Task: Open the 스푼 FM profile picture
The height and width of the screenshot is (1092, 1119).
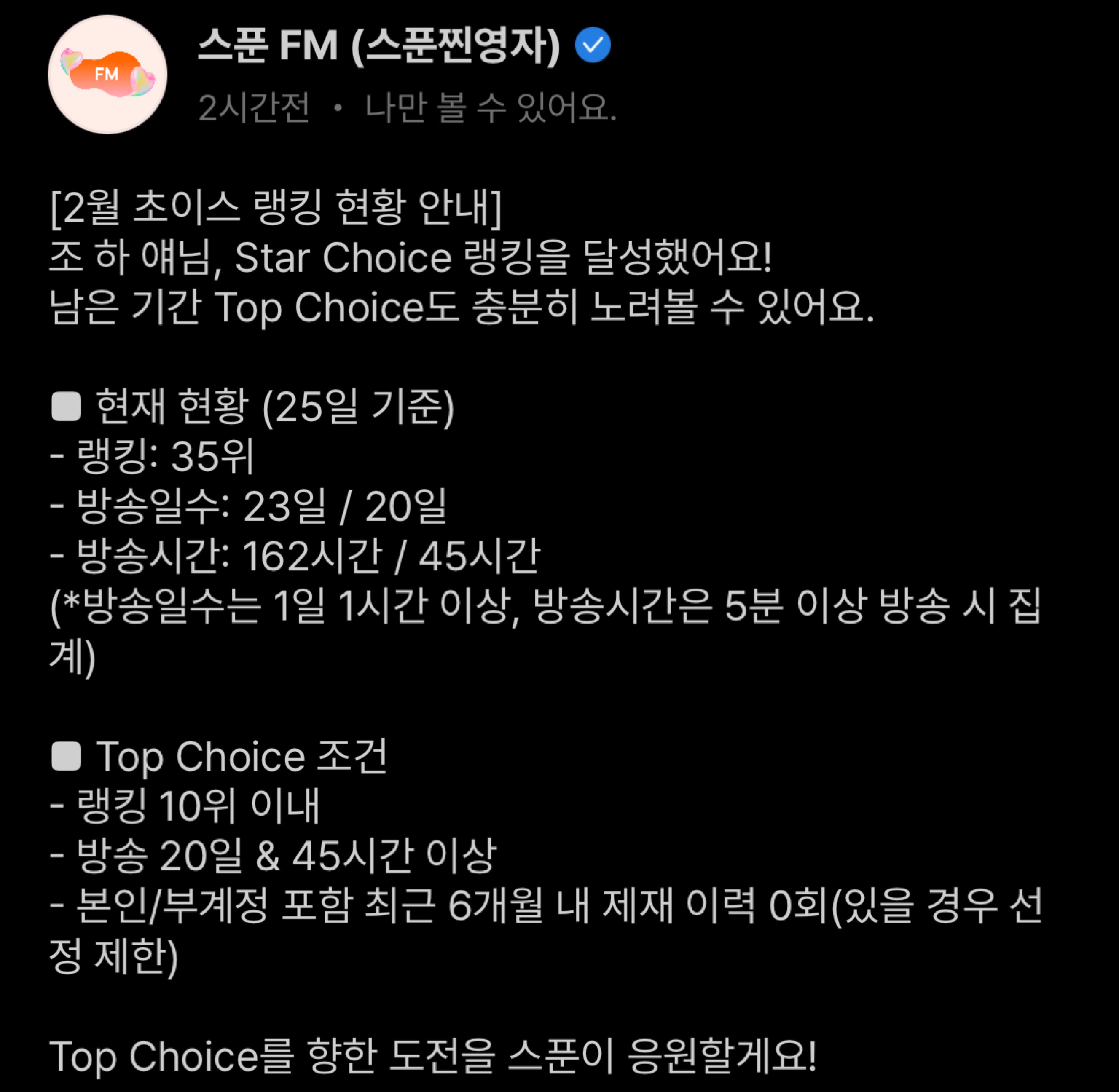Action: [107, 75]
